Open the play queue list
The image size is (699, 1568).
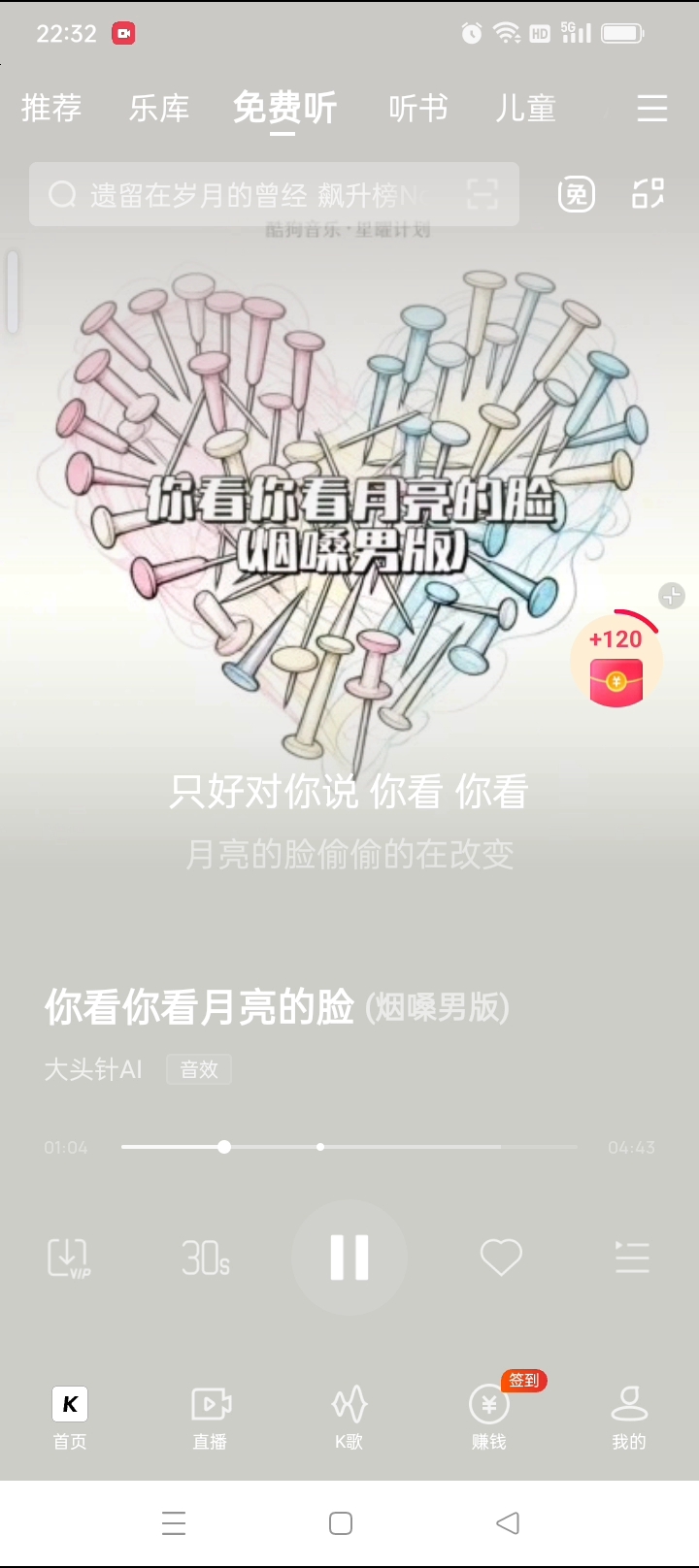632,1258
